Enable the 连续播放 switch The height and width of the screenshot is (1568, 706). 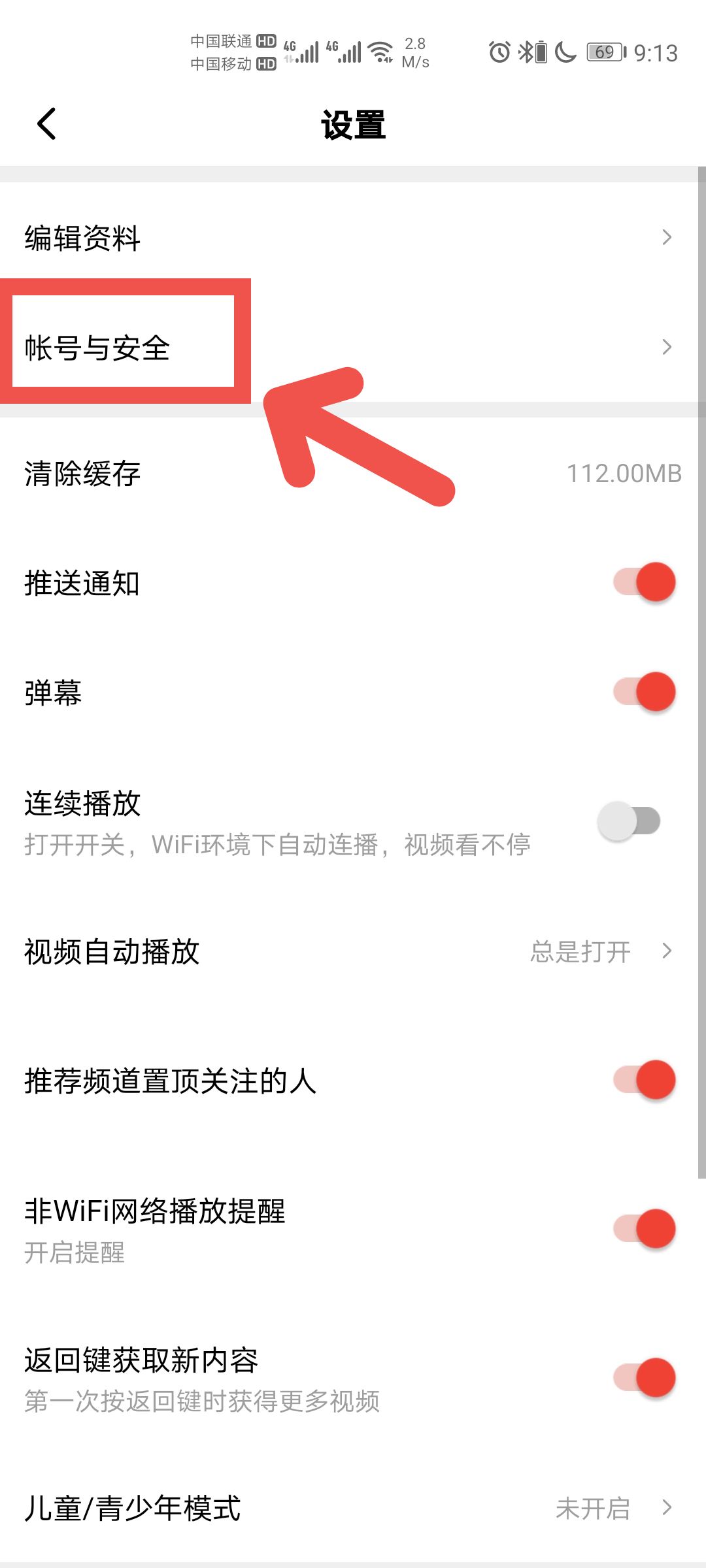[629, 821]
